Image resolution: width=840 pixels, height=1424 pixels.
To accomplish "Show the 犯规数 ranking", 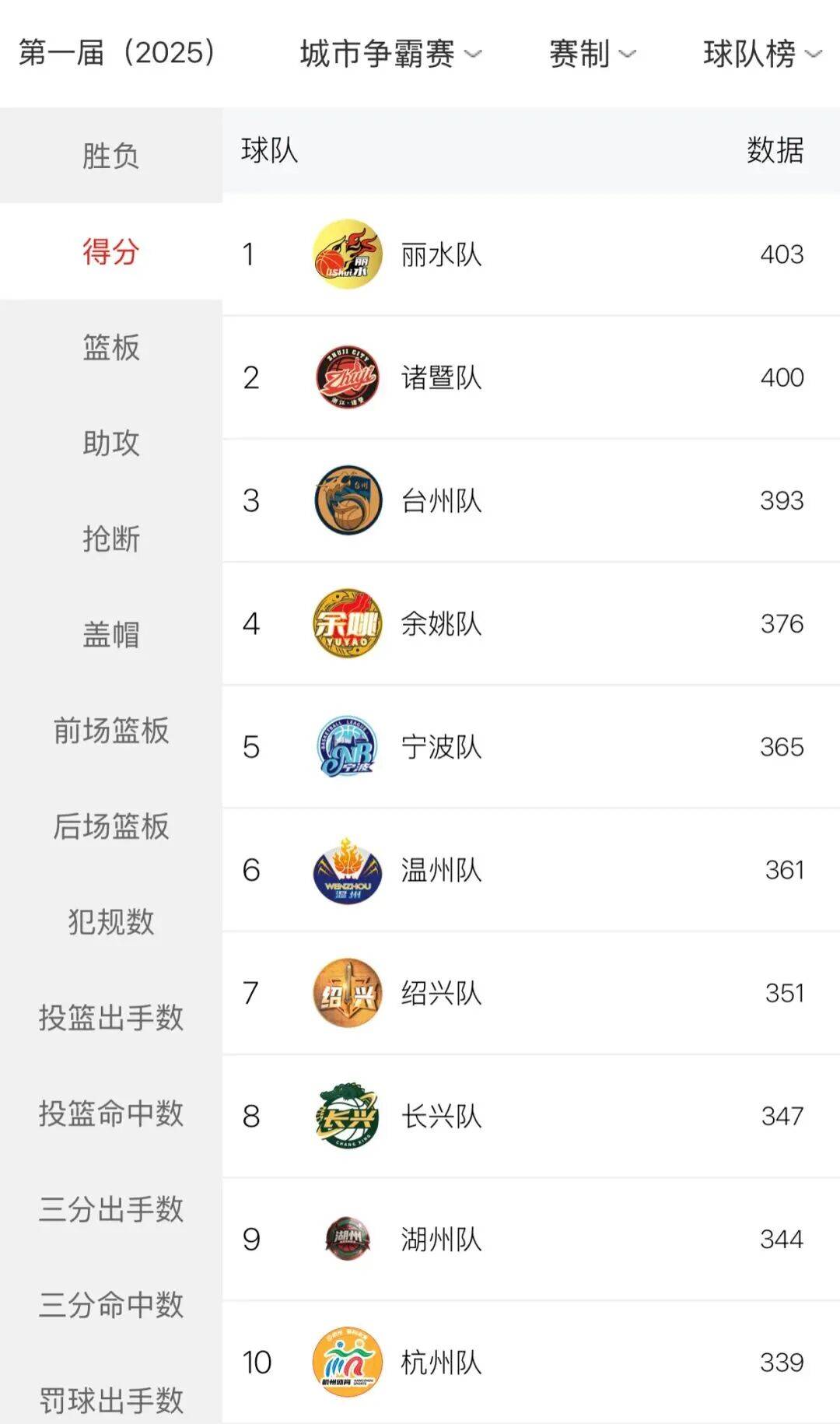I will pos(111,921).
